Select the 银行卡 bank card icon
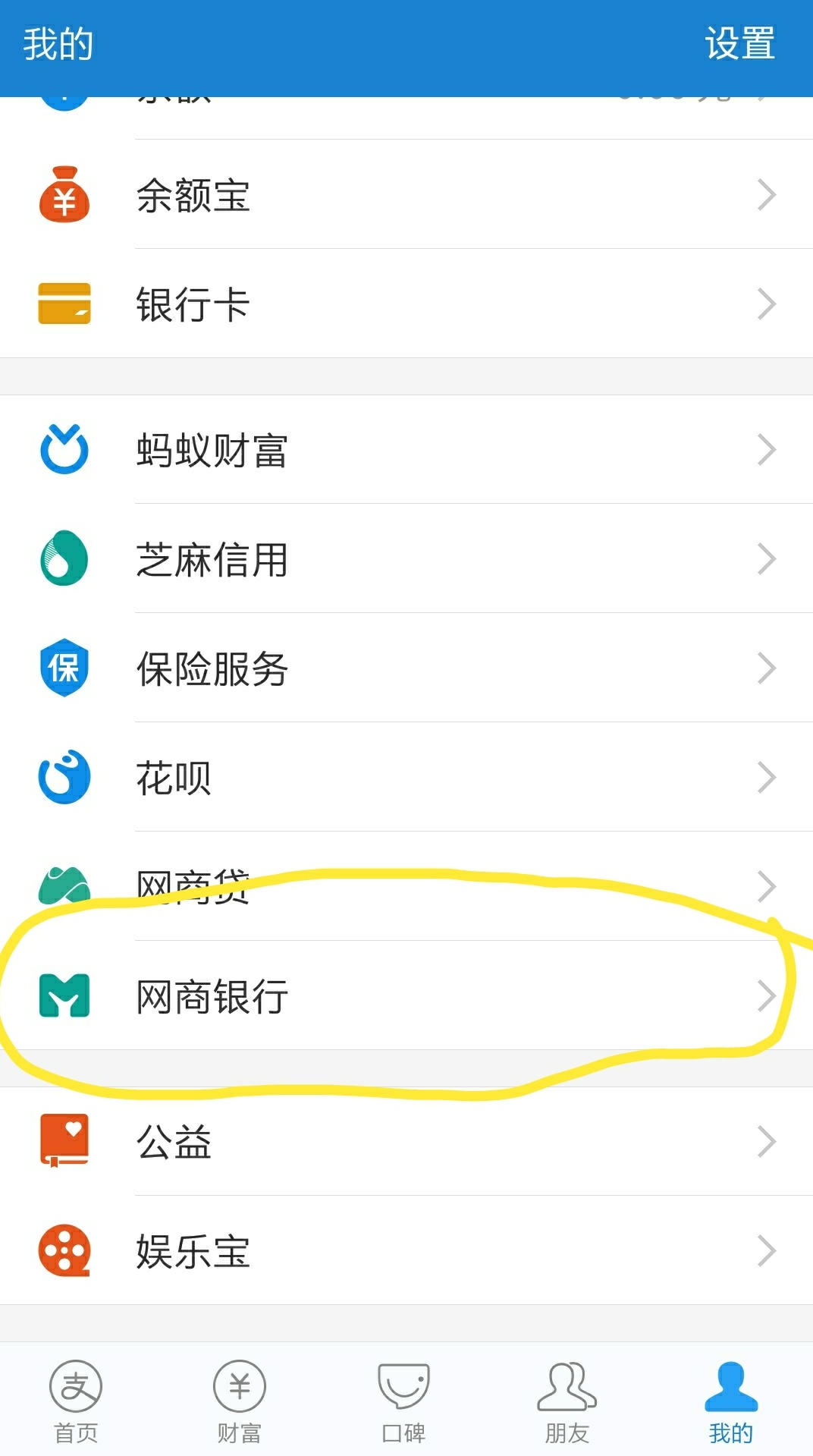 pos(64,303)
